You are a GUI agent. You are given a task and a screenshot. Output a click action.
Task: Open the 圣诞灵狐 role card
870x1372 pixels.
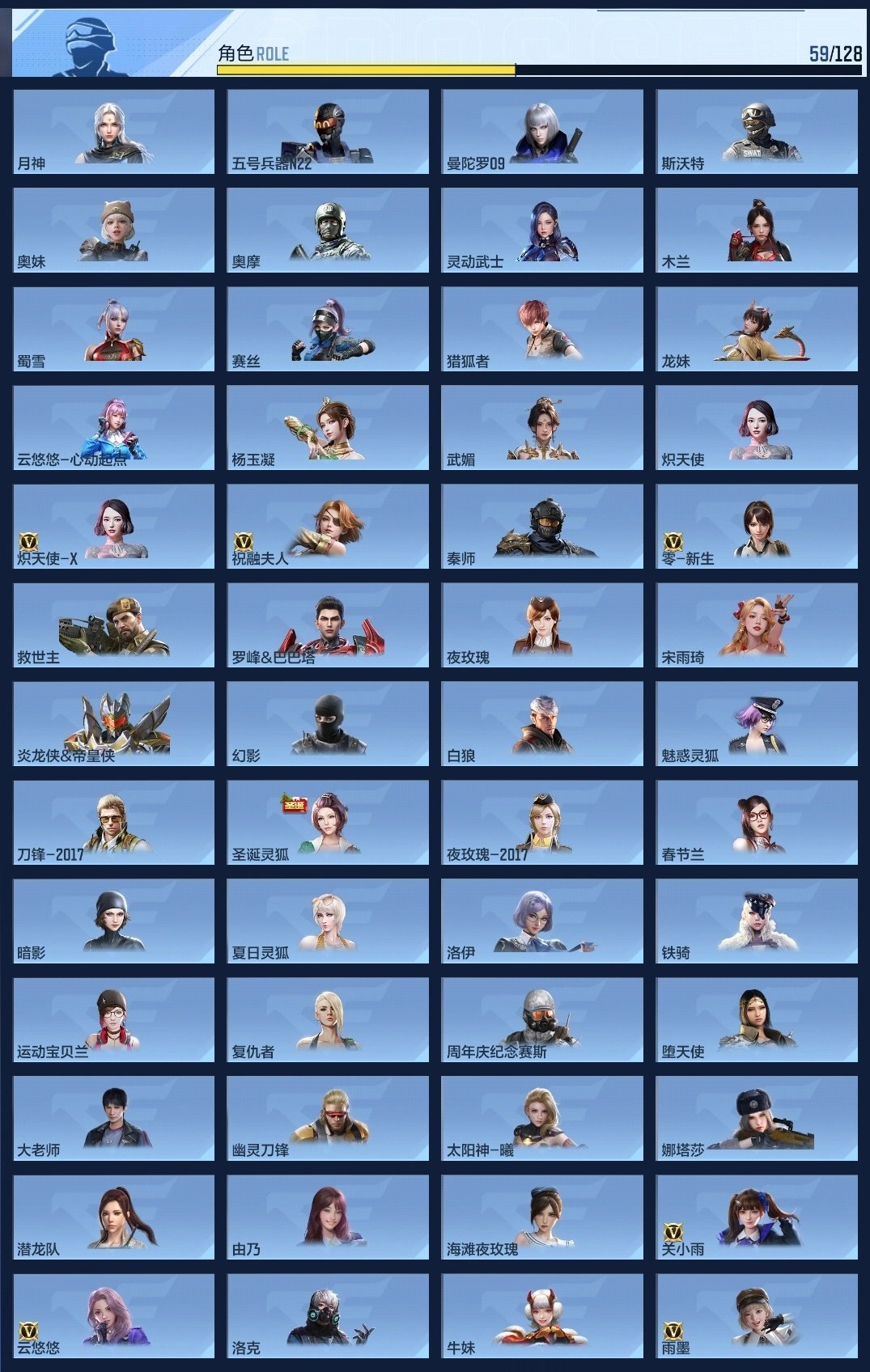328,822
